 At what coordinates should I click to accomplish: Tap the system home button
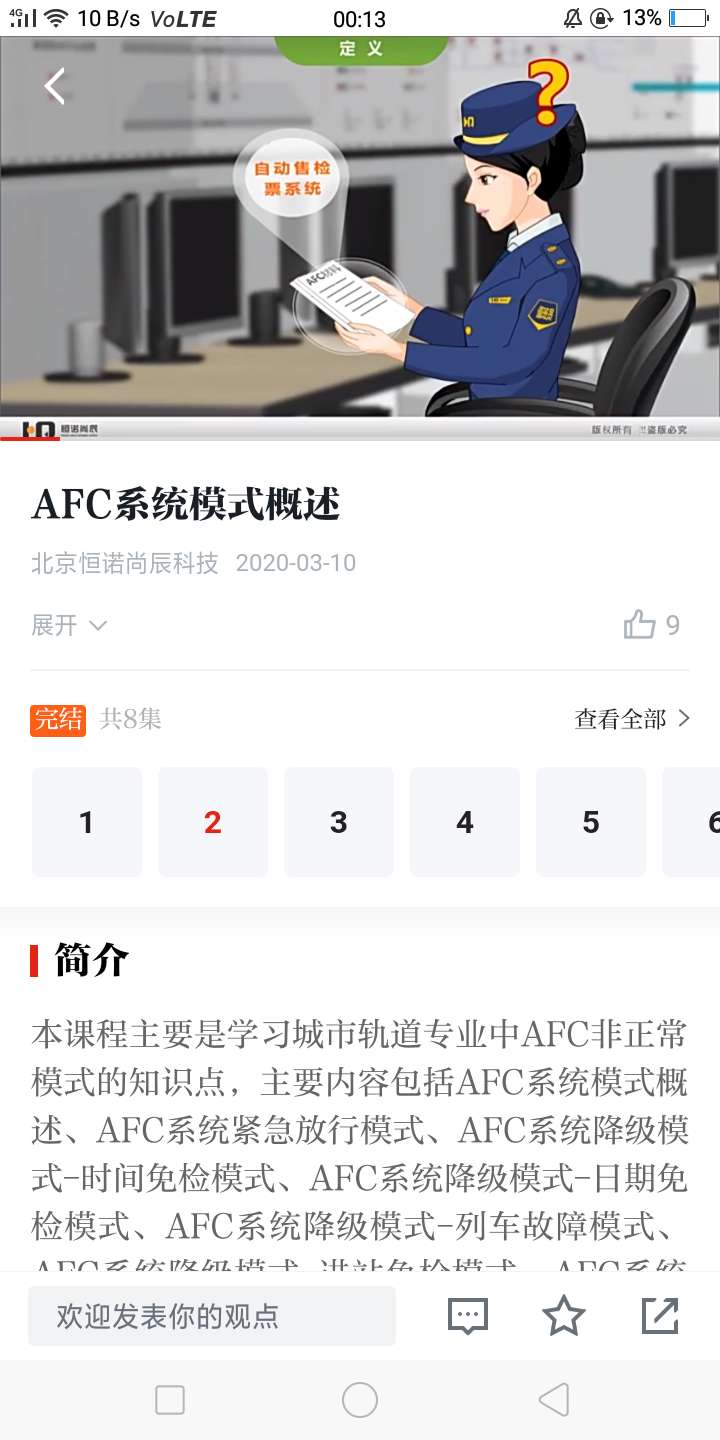click(x=360, y=1400)
